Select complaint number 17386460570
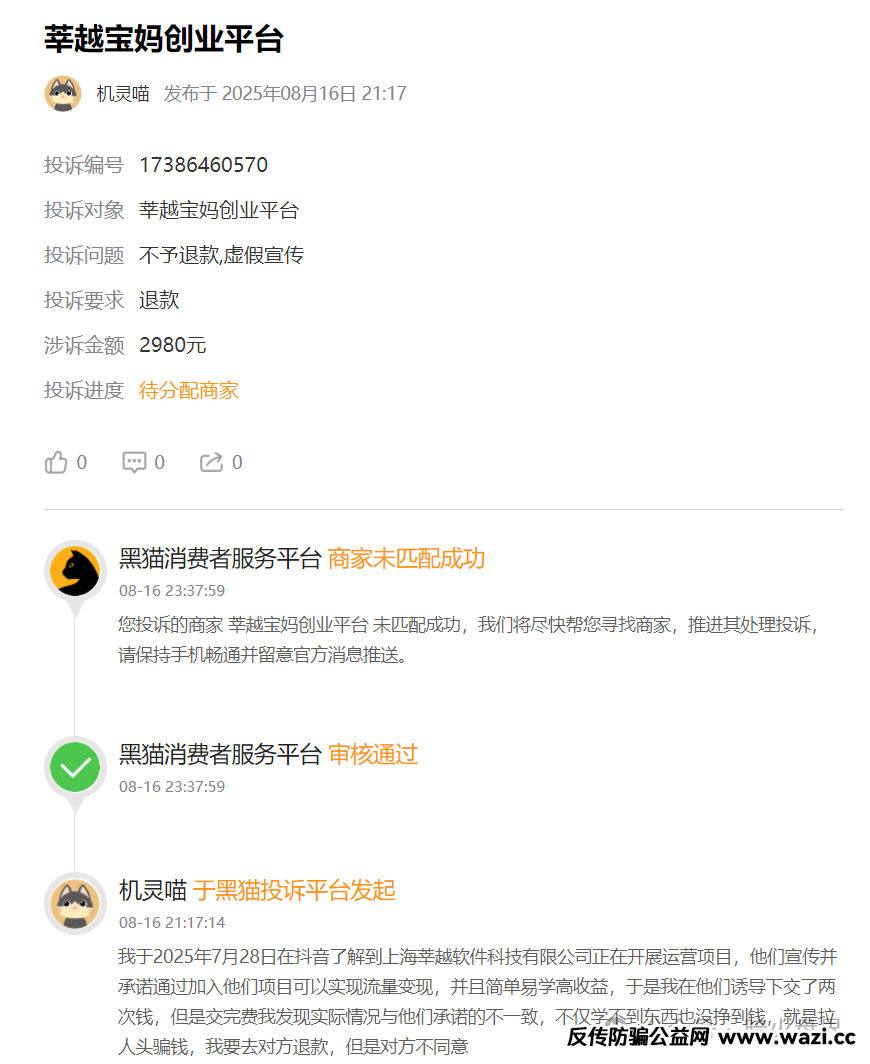 (203, 164)
